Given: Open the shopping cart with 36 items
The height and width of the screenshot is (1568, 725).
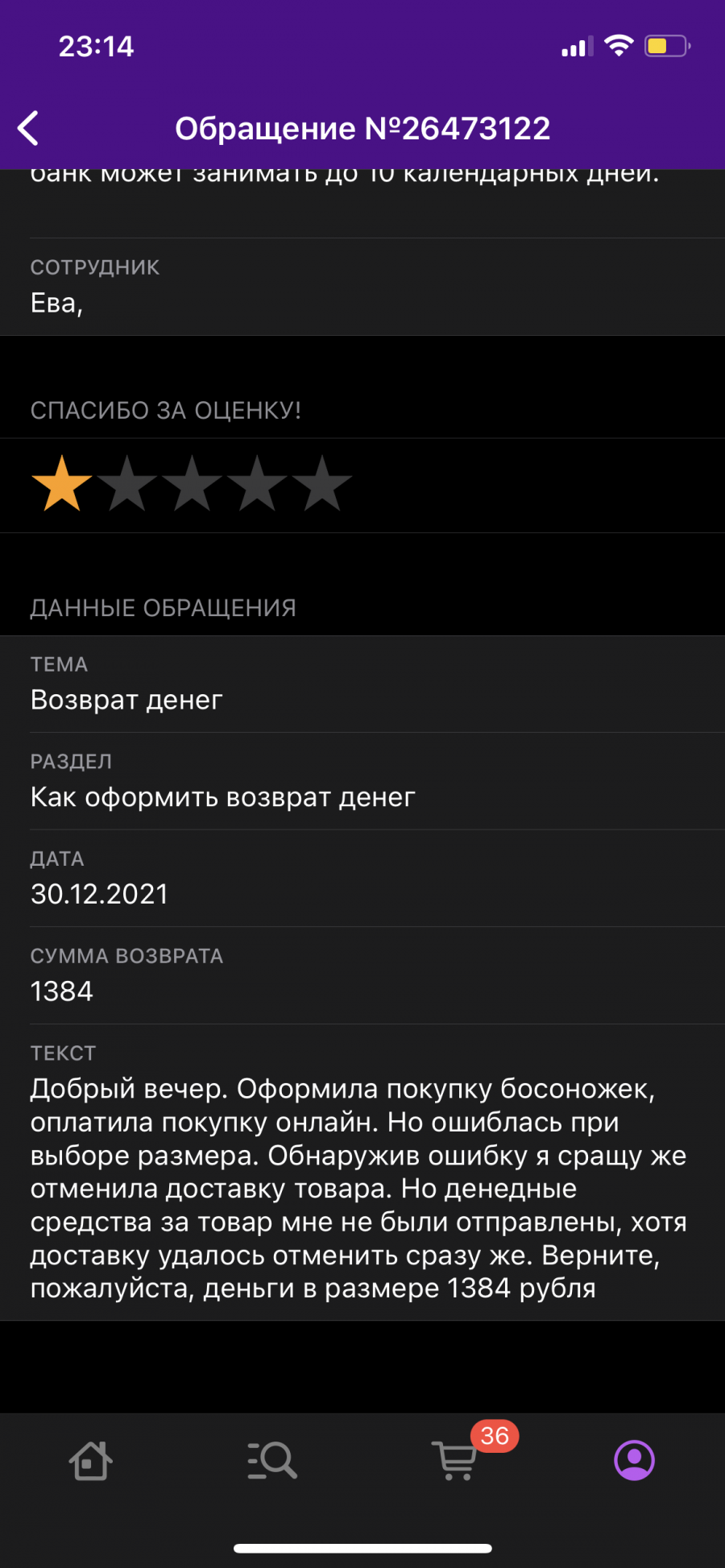Looking at the screenshot, I should [456, 1459].
